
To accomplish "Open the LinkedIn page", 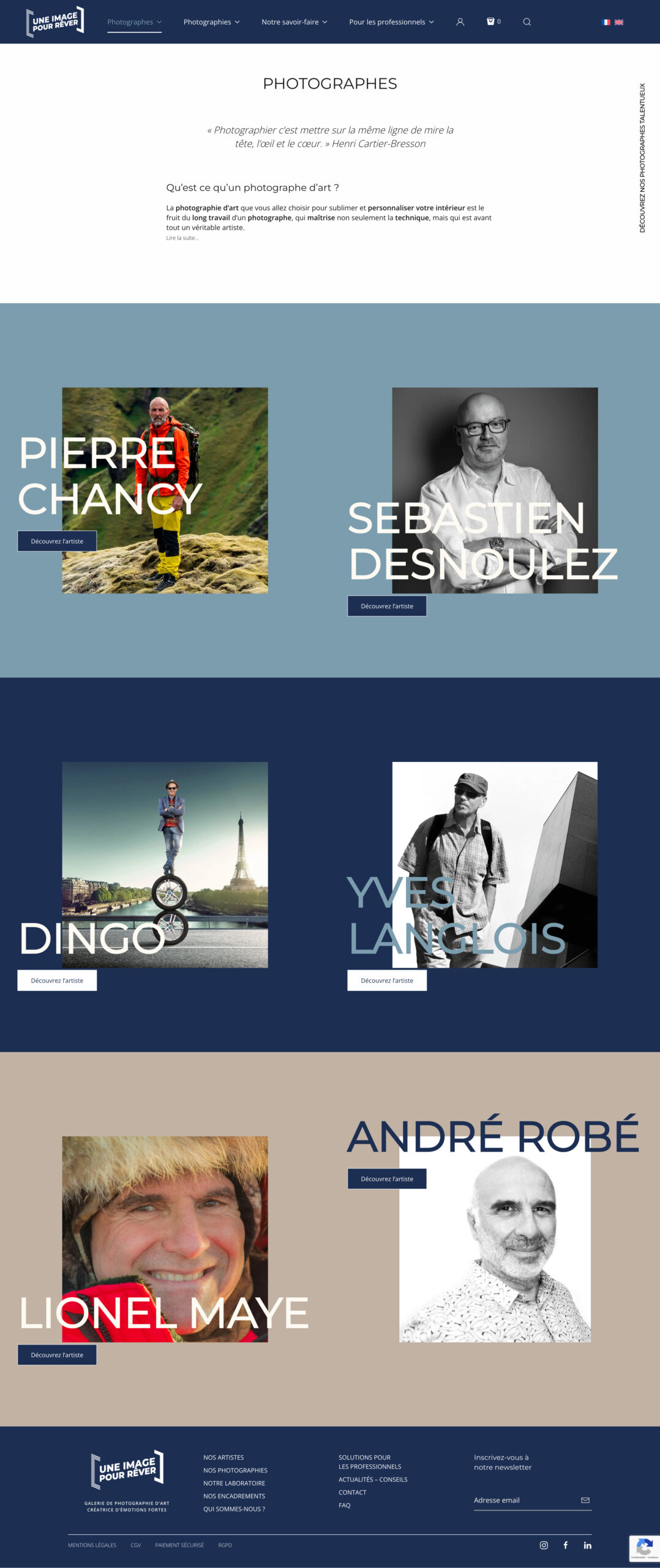I will pyautogui.click(x=588, y=1545).
